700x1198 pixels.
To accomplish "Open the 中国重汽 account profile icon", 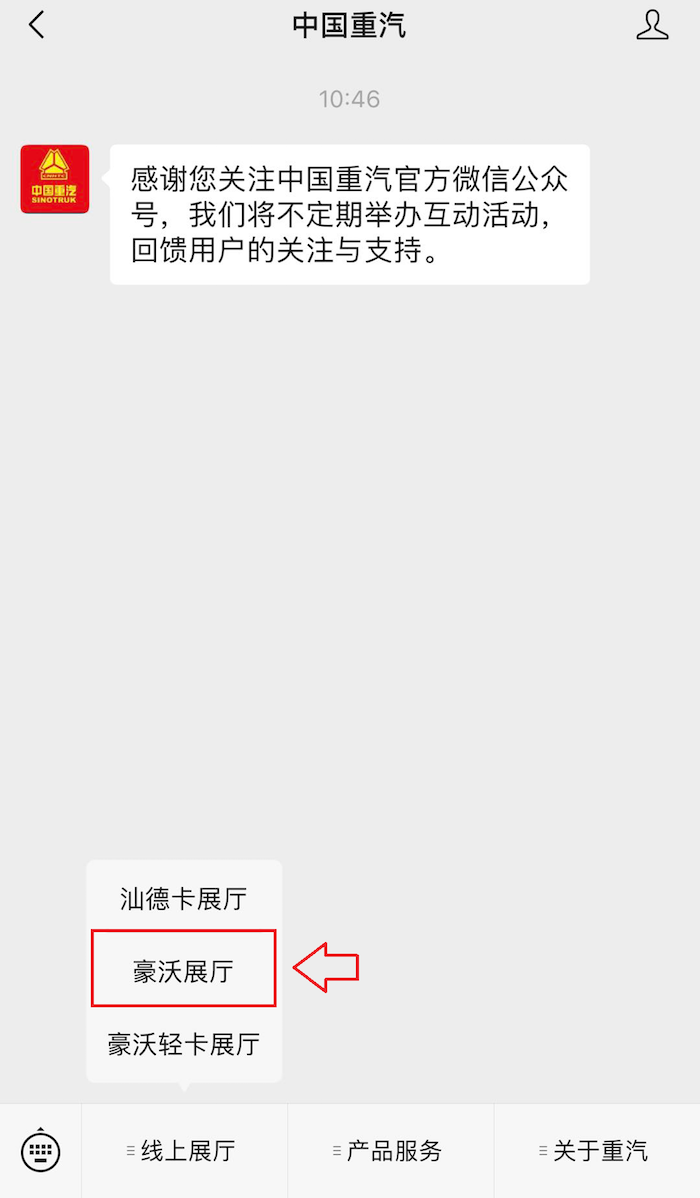I will (652, 26).
